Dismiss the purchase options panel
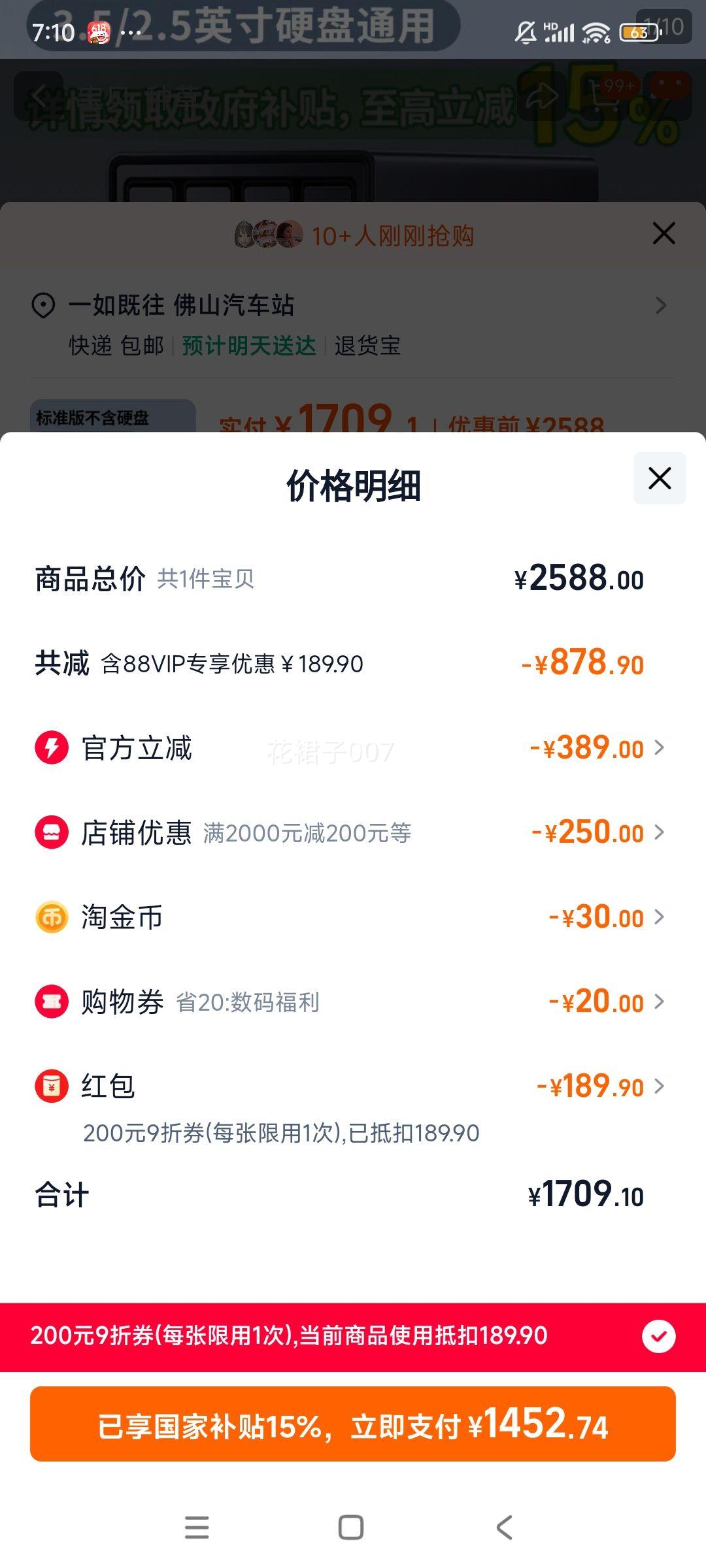The width and height of the screenshot is (706, 1568). pyautogui.click(x=664, y=233)
